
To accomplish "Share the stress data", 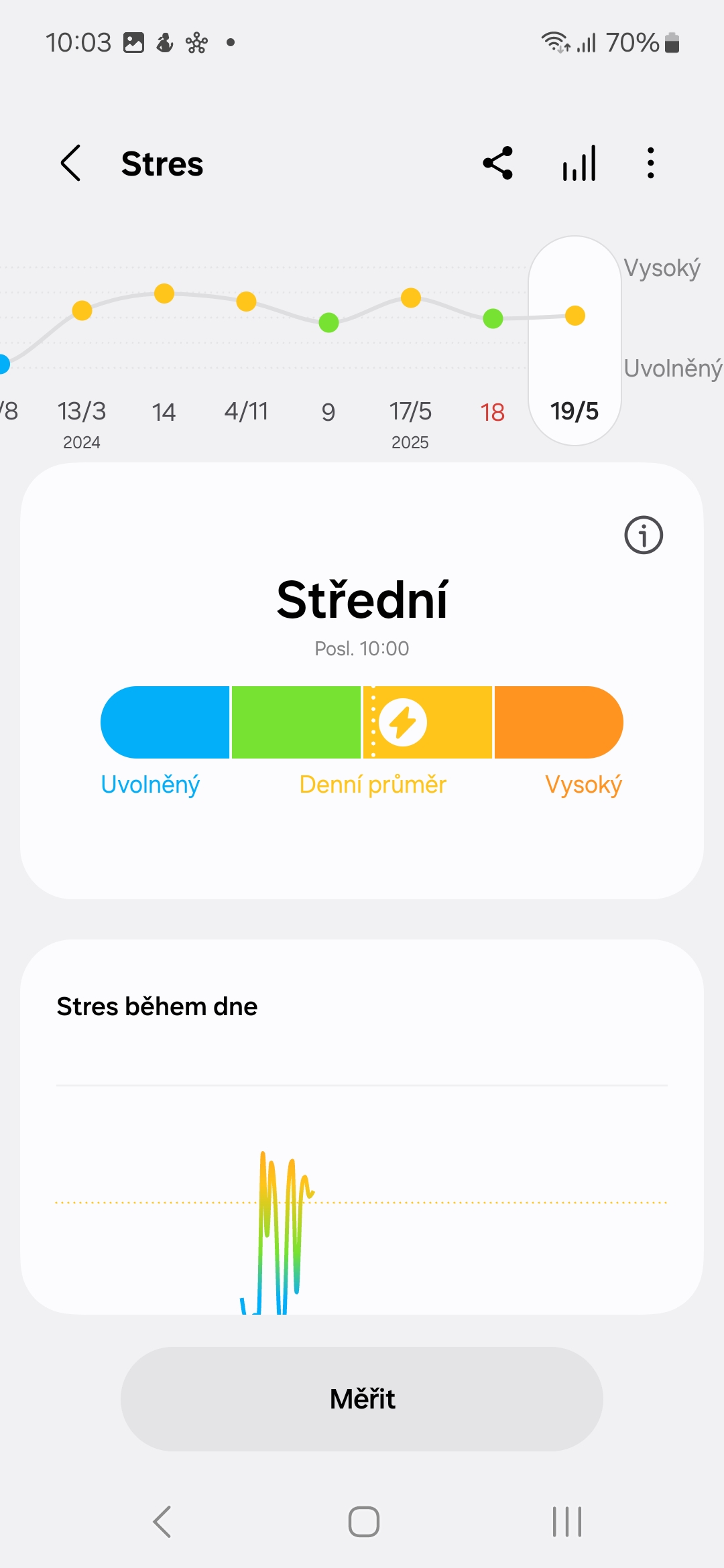I will [498, 163].
